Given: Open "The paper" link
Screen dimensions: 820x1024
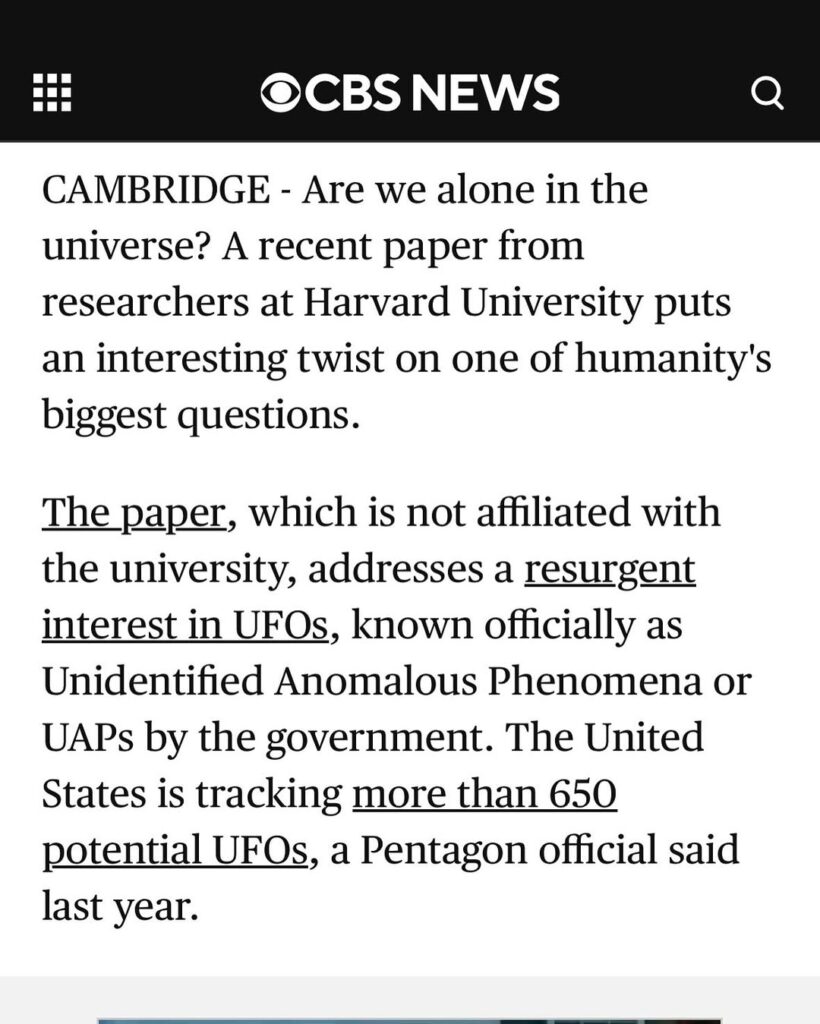Looking at the screenshot, I should point(133,514).
